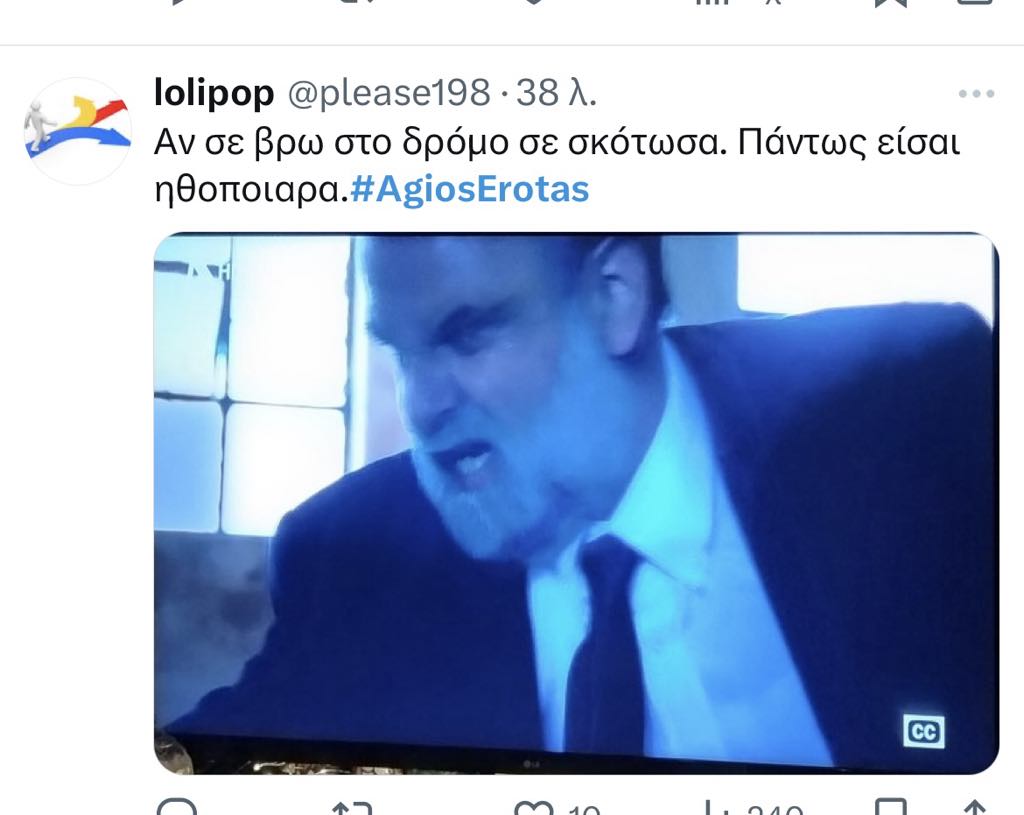Share lolipop's tweet
Viewport: 1024px width, 815px height.
(x=975, y=808)
